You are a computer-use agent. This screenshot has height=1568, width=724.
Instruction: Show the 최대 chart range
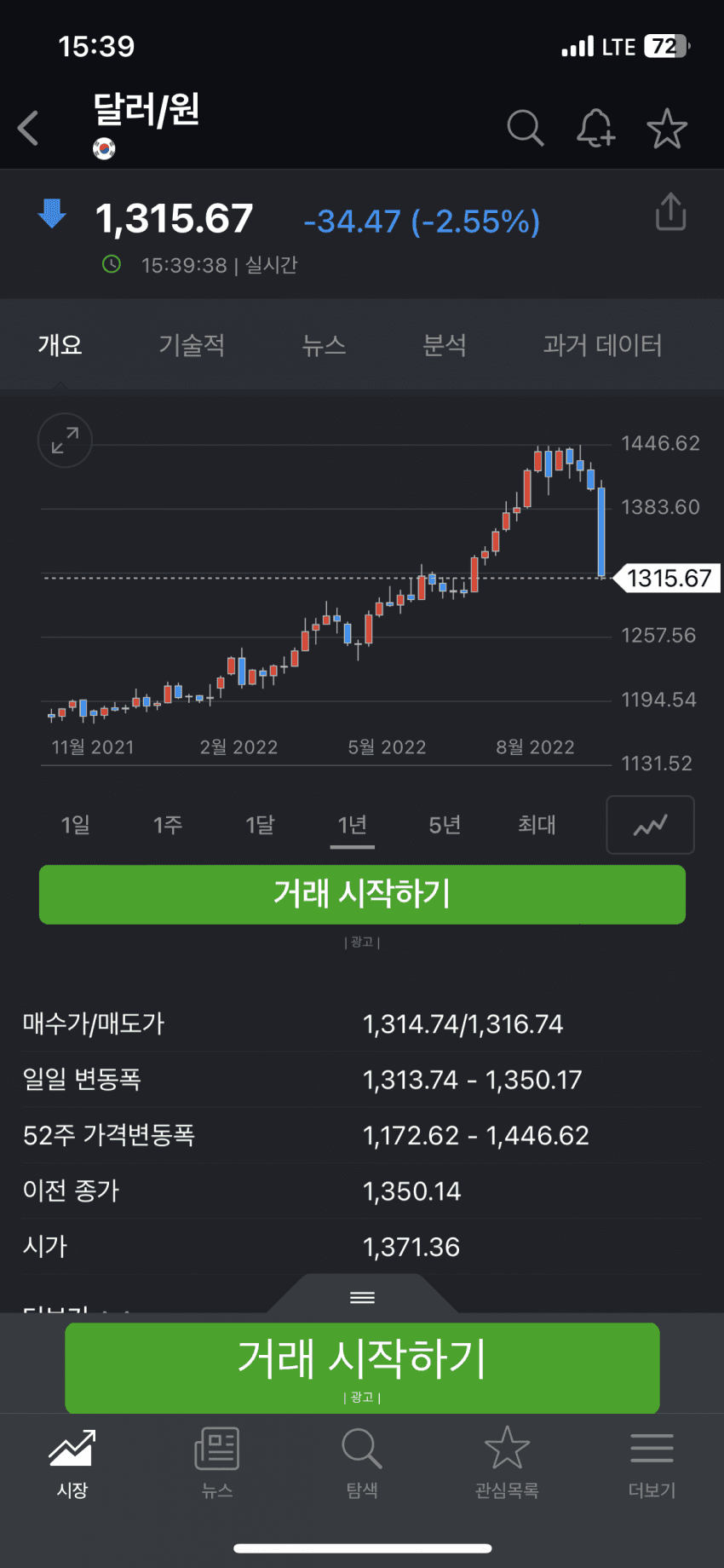click(537, 825)
